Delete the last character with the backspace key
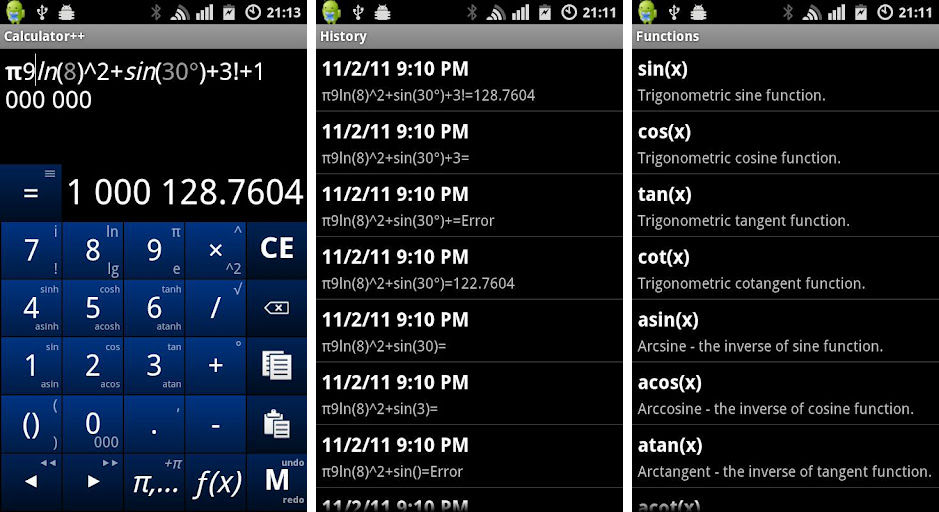Image resolution: width=939 pixels, height=512 pixels. coord(276,307)
